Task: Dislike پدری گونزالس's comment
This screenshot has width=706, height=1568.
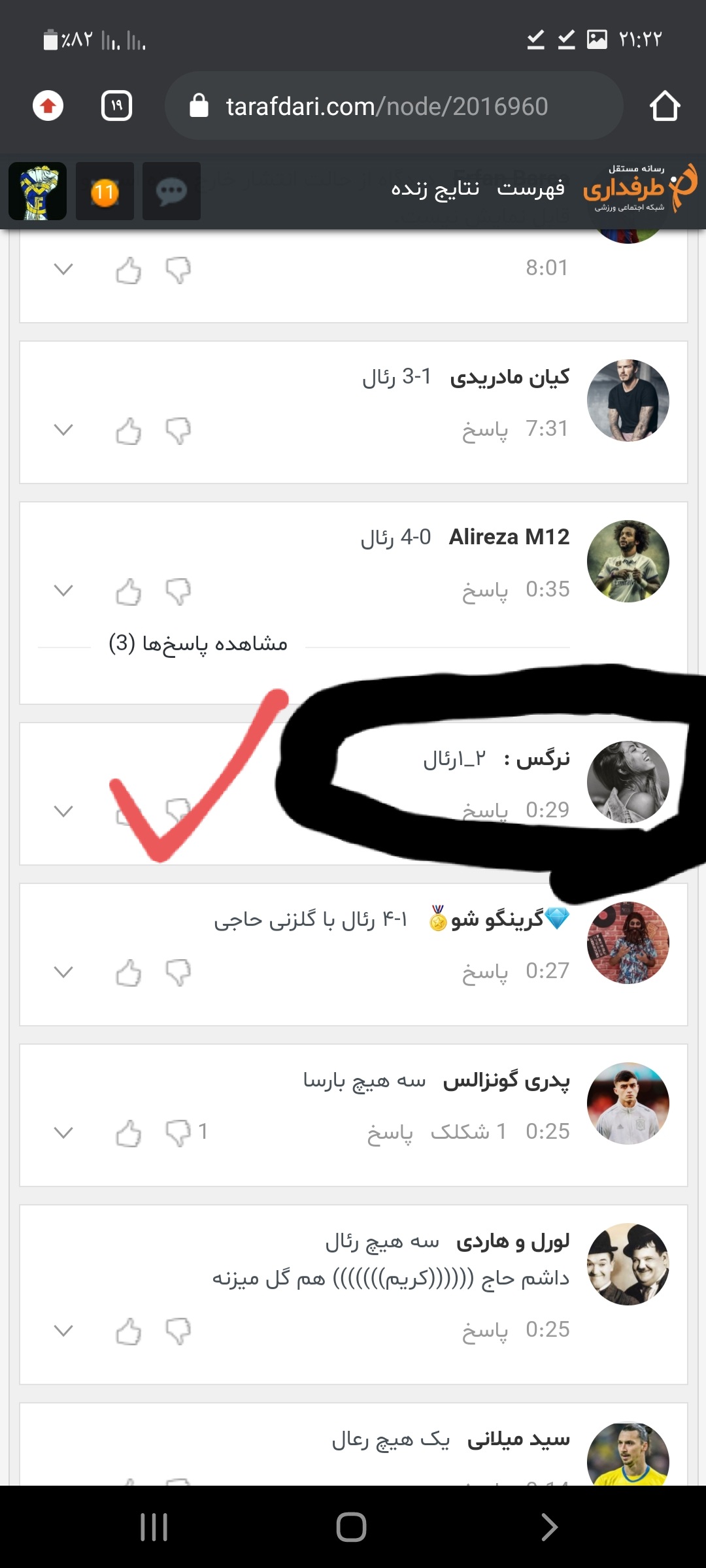Action: pyautogui.click(x=178, y=1134)
